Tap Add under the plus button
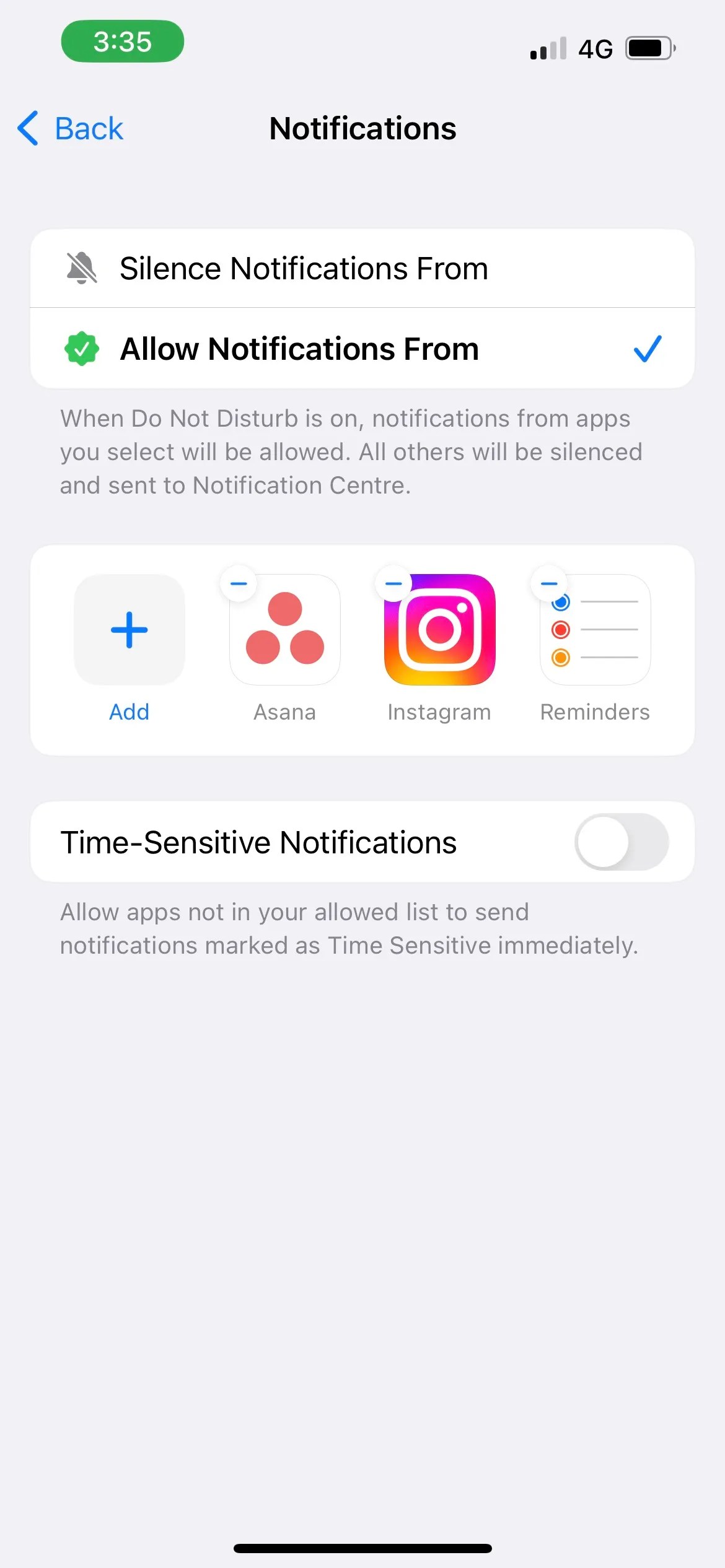The image size is (725, 1568). 129,711
